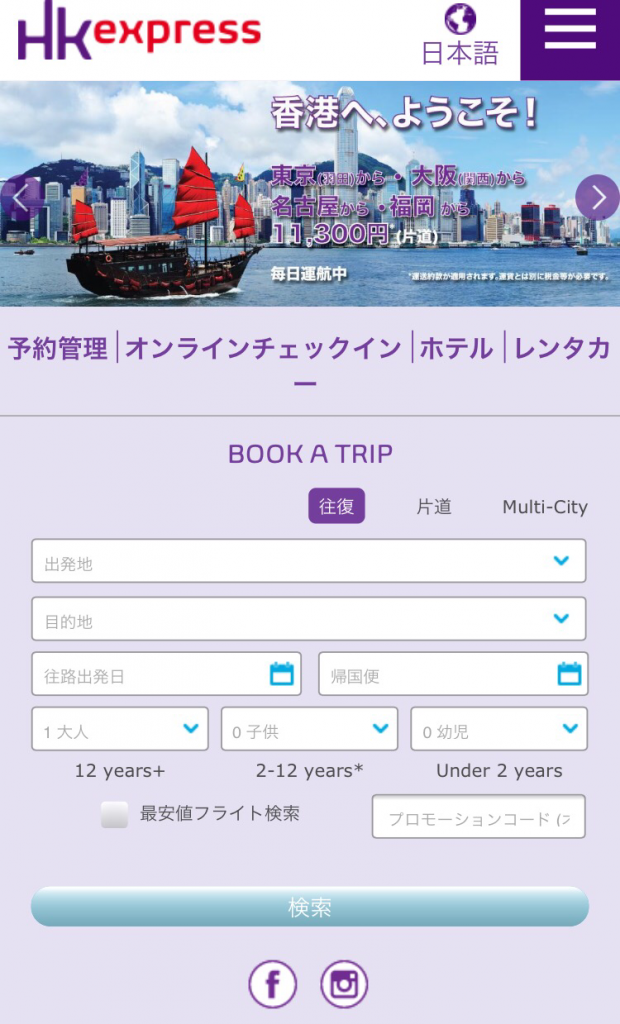Tap the 検索 search button

(309, 907)
